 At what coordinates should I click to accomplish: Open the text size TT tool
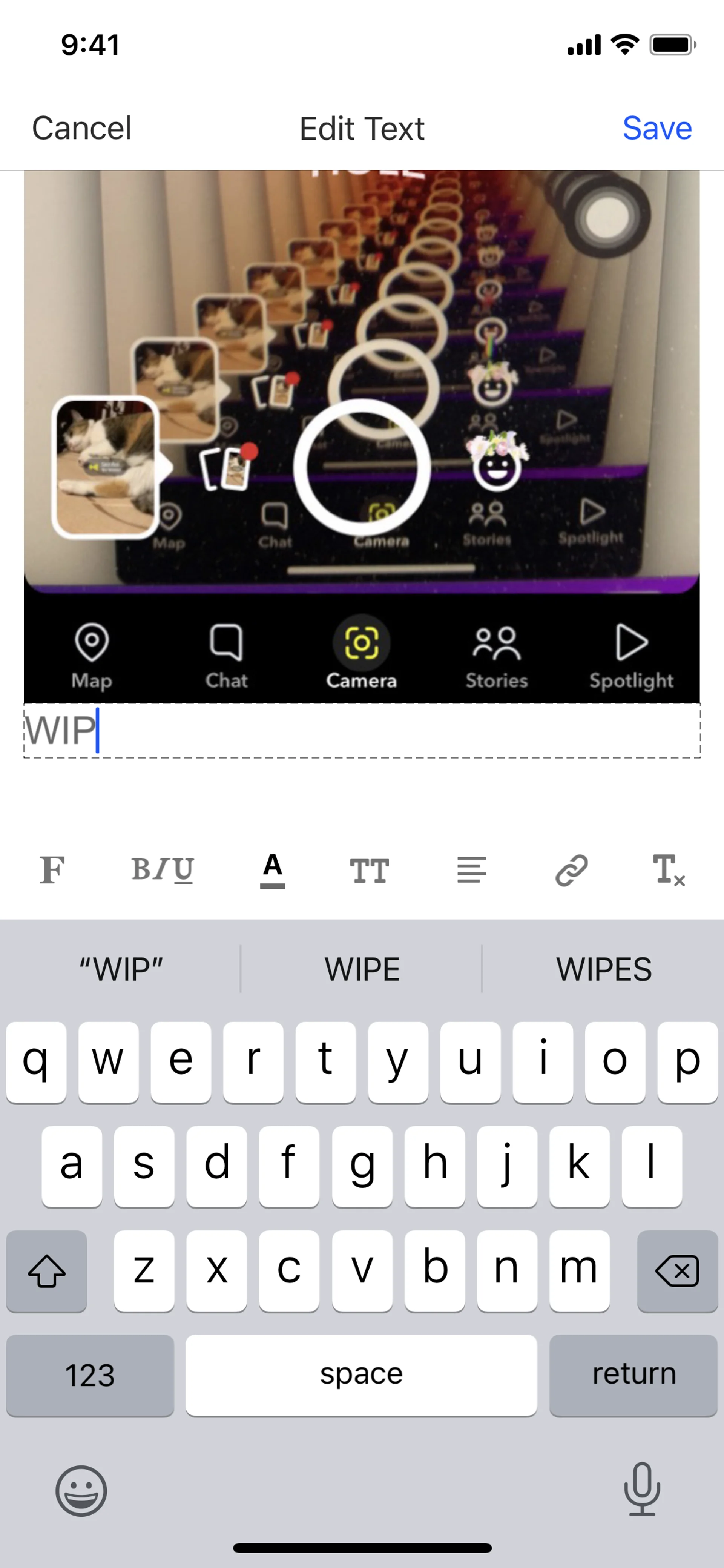click(369, 871)
